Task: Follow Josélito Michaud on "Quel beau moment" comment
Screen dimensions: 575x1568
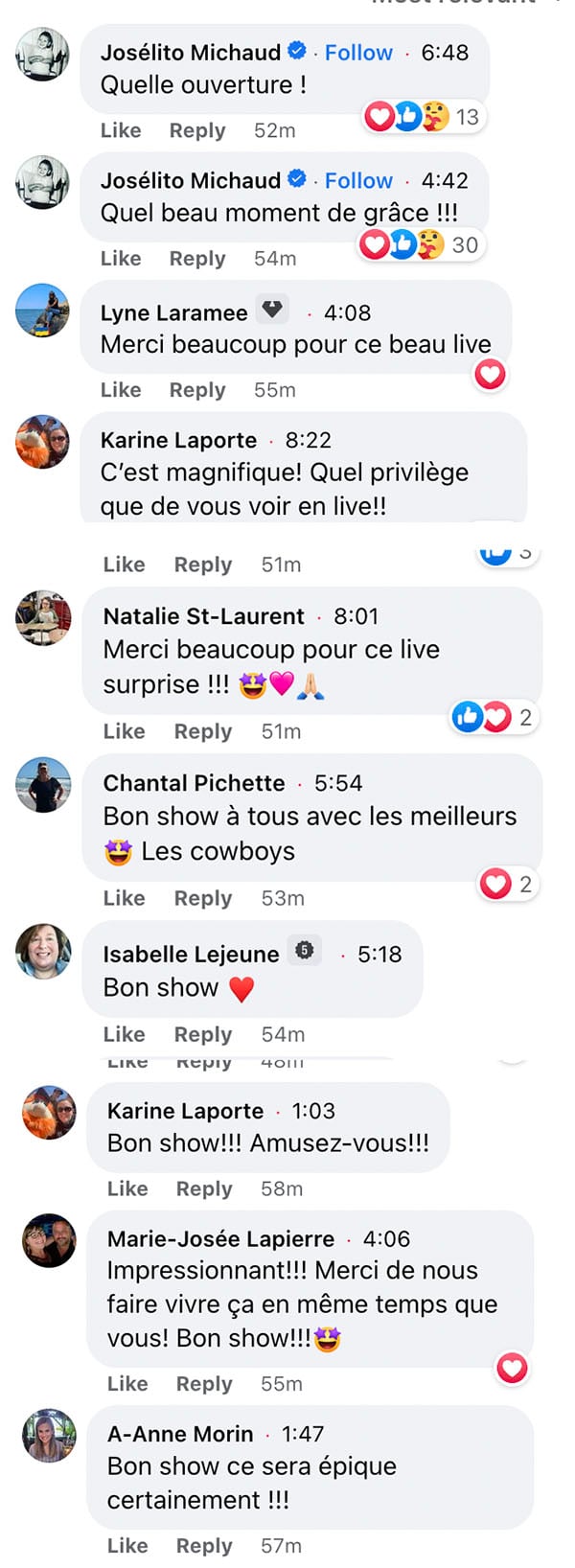Action: click(x=358, y=181)
